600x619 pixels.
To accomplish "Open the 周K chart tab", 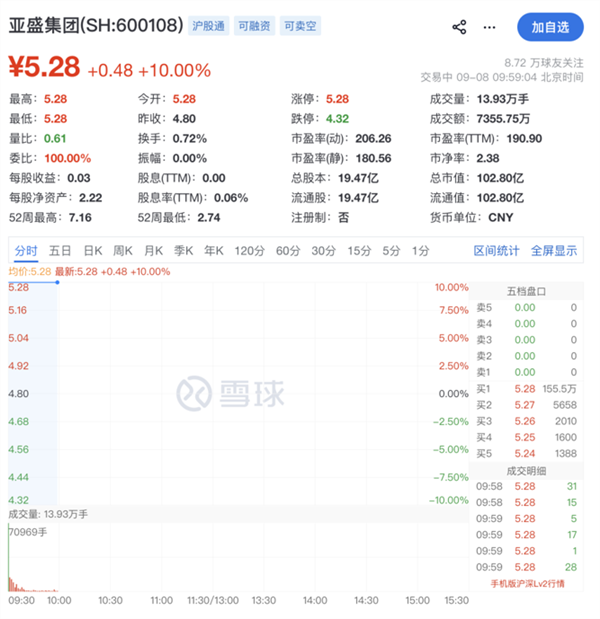I will point(123,251).
